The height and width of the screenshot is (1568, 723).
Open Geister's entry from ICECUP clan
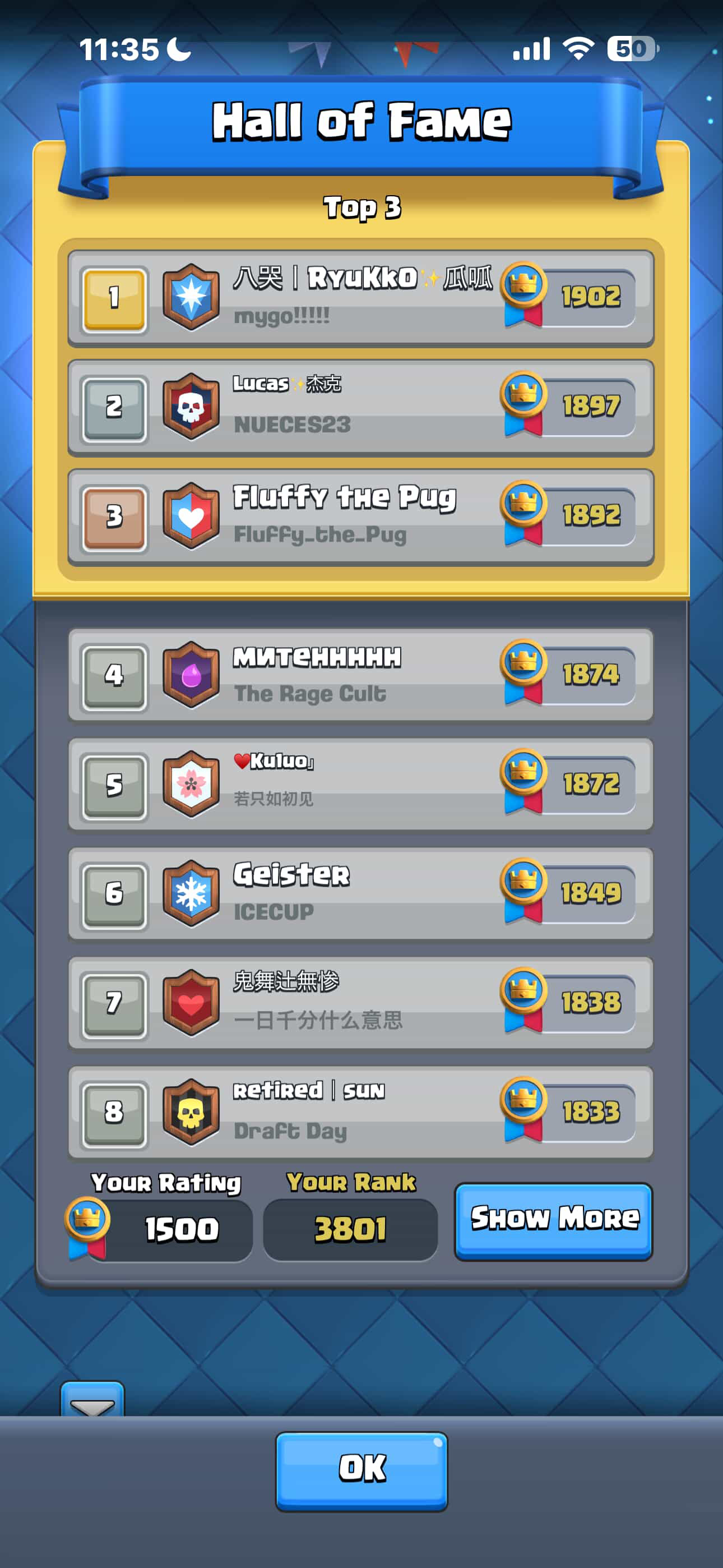click(360, 893)
